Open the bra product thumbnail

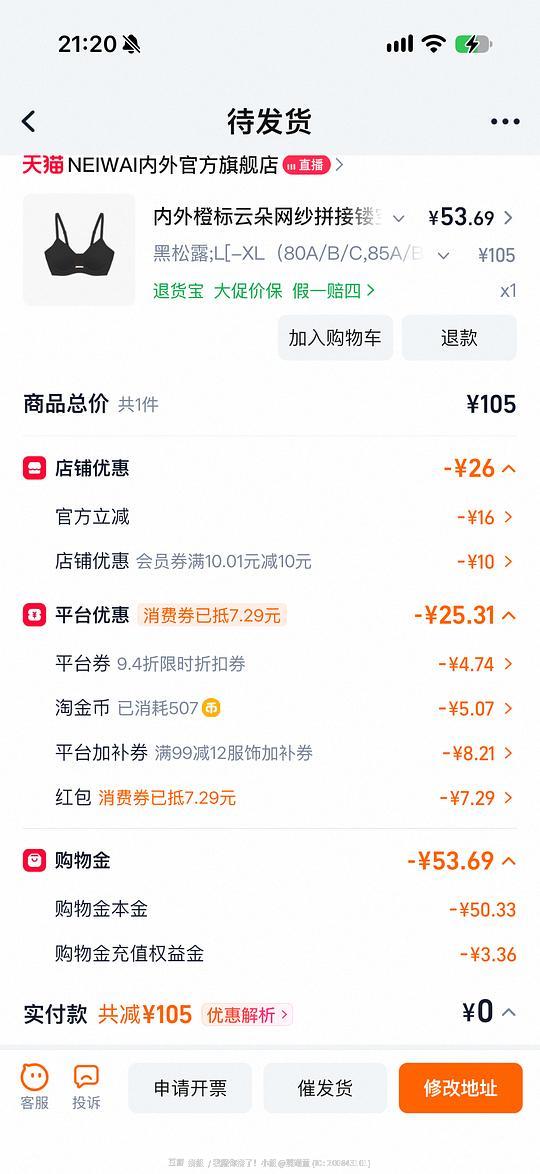pyautogui.click(x=79, y=249)
